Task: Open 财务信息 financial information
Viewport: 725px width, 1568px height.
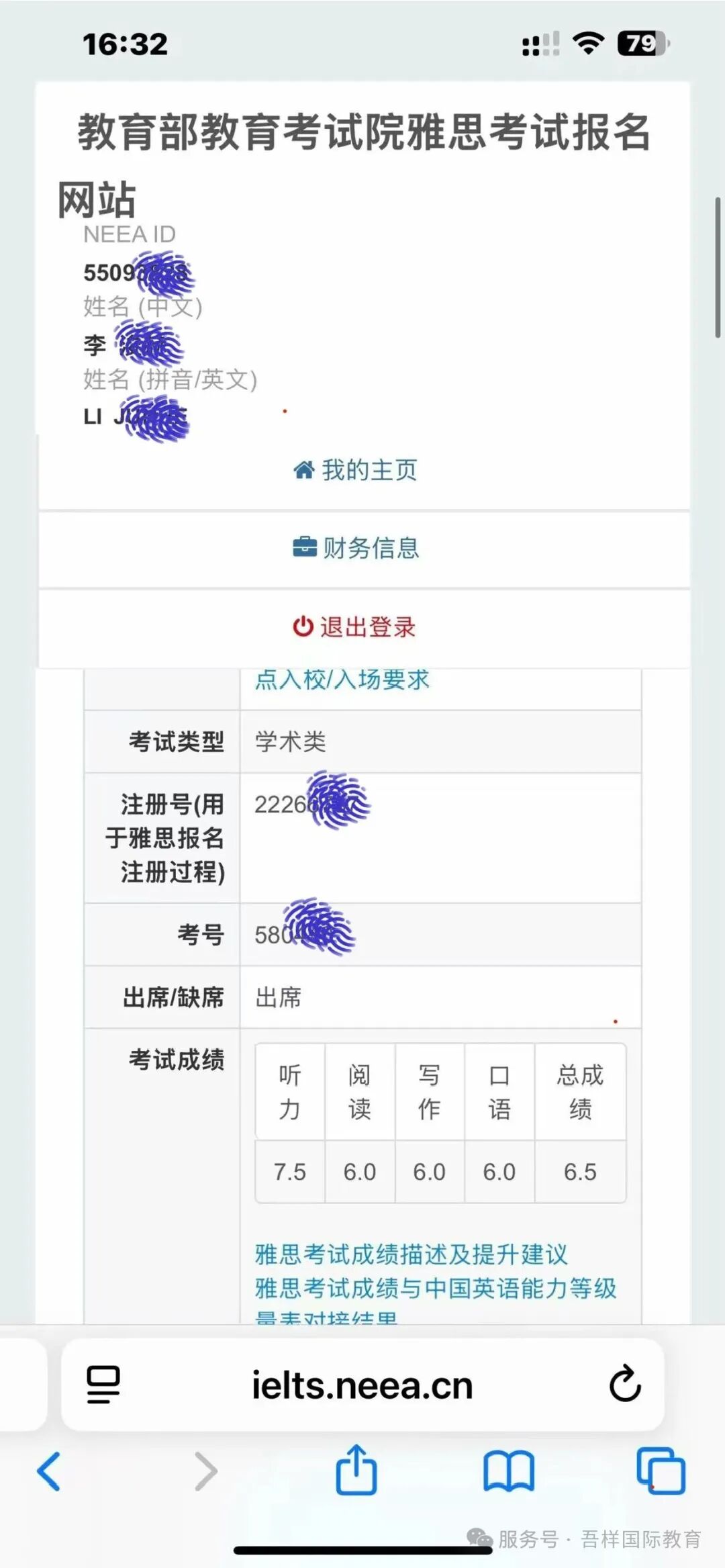Action: coord(356,548)
